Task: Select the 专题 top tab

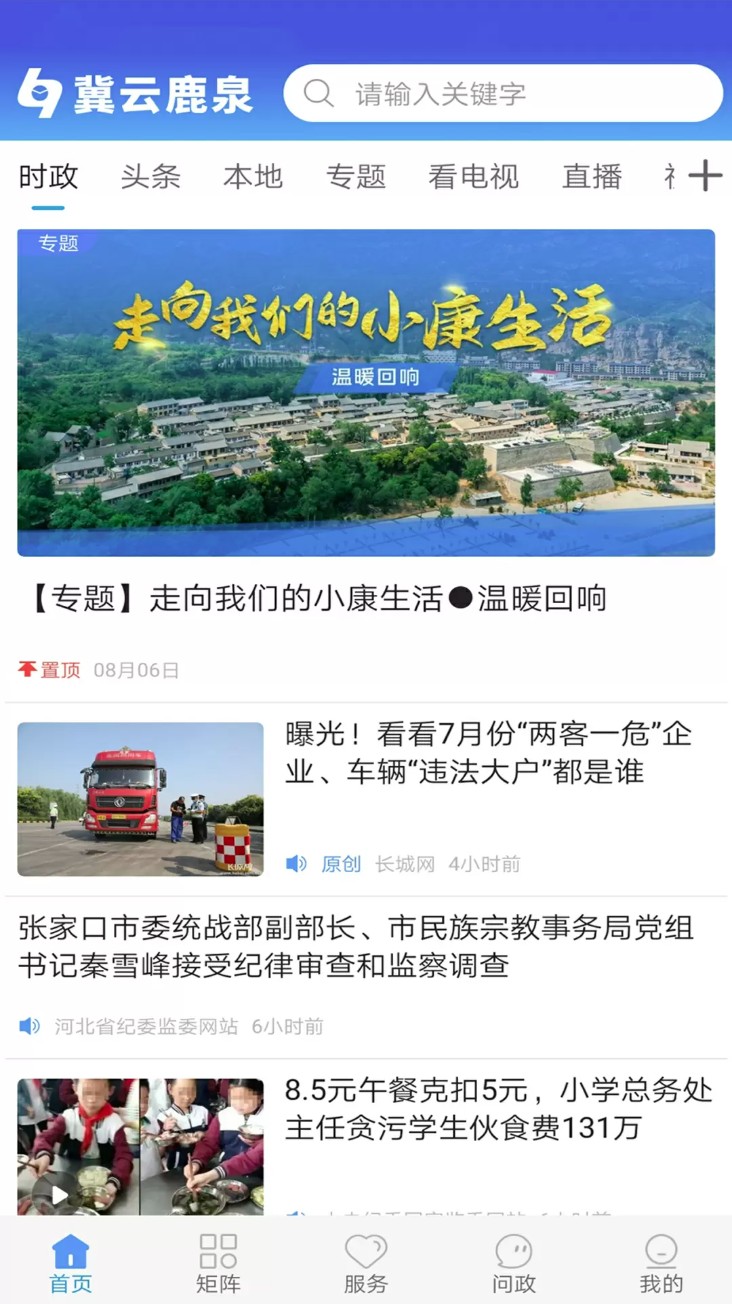Action: [356, 177]
